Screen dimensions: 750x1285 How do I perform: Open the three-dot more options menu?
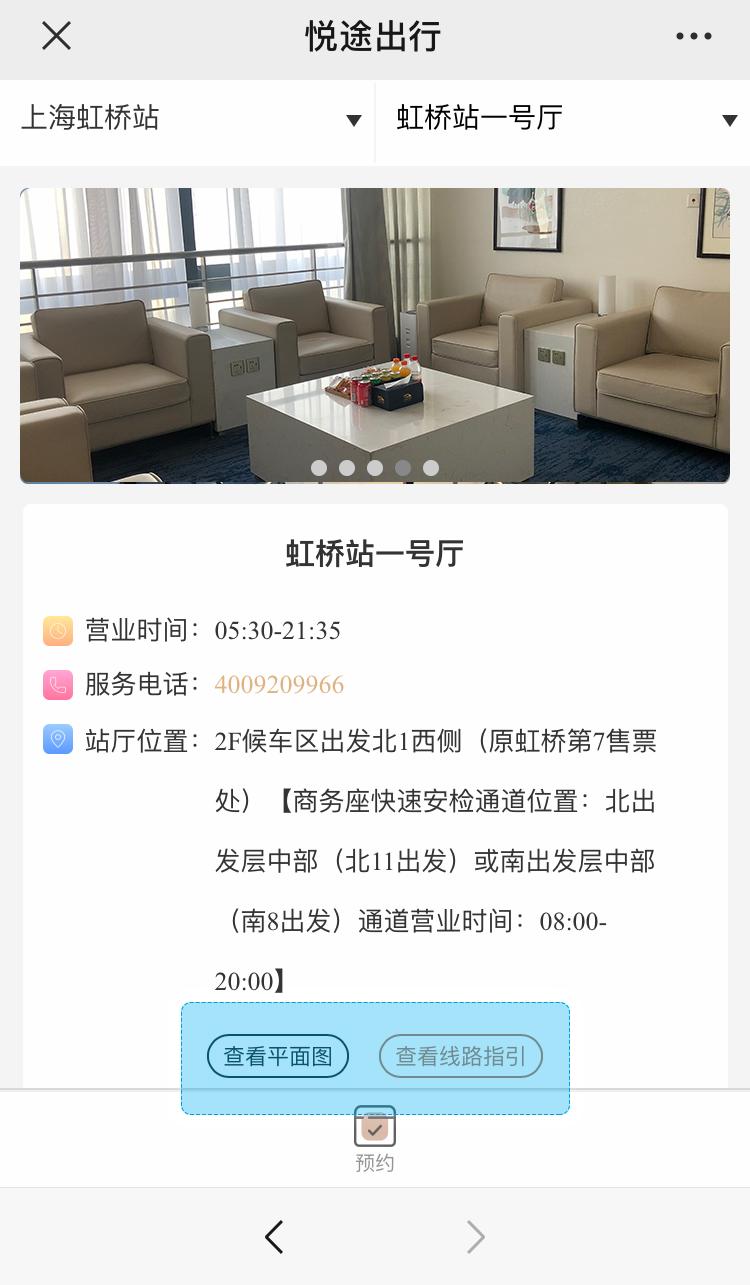click(x=694, y=36)
